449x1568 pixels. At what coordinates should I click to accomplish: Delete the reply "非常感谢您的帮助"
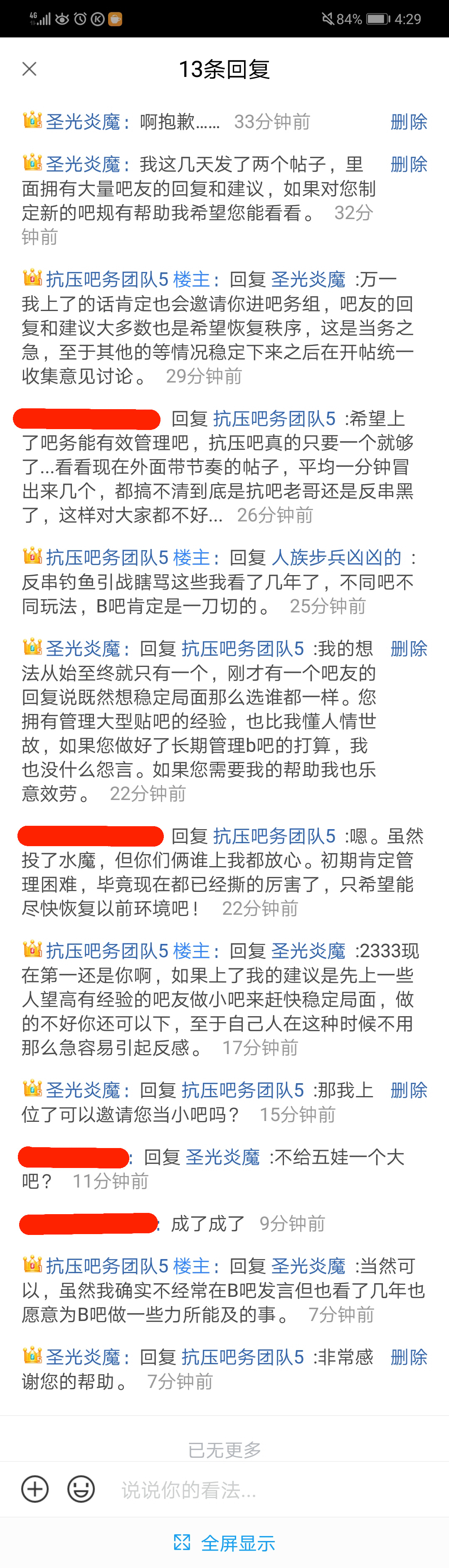[x=408, y=1357]
